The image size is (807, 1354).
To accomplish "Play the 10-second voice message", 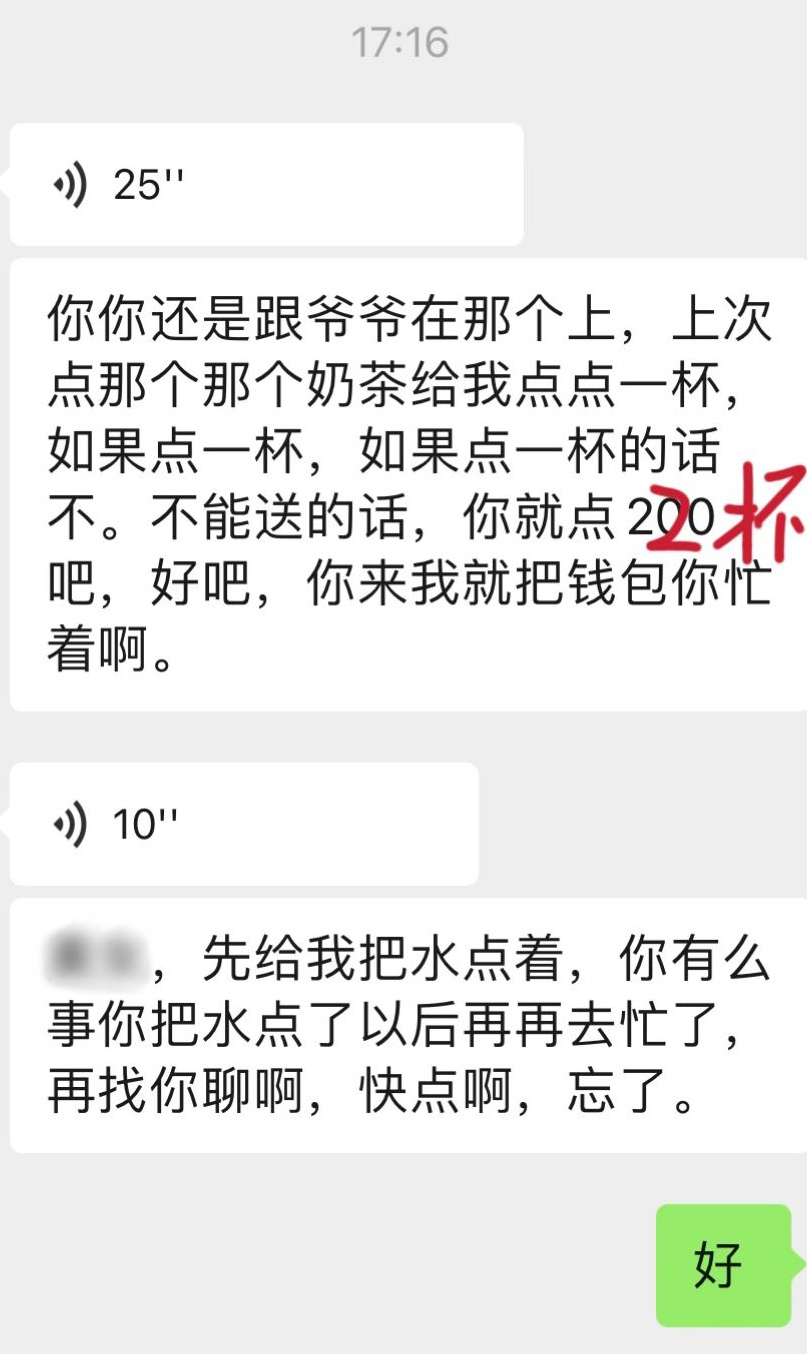I will pos(243,824).
